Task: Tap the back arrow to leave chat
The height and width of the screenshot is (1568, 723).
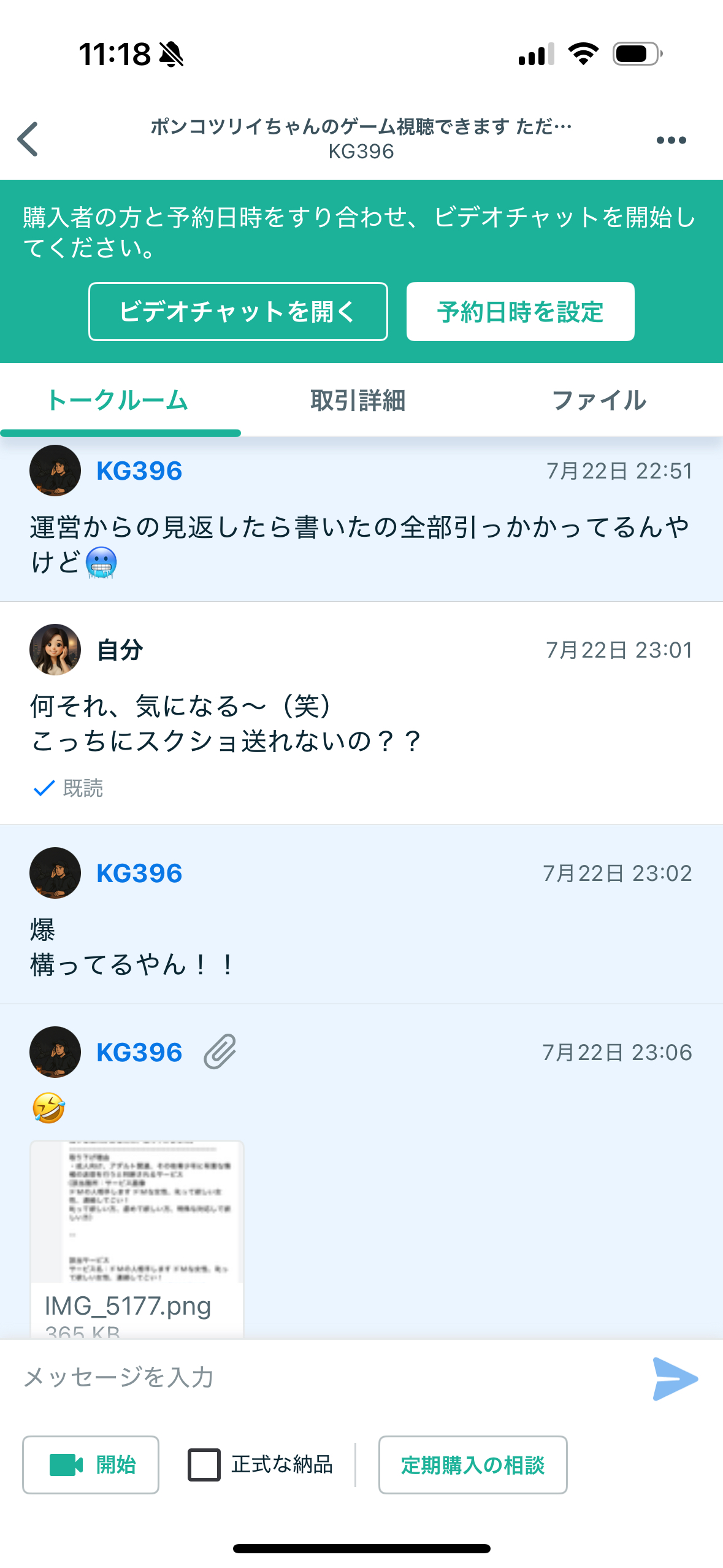Action: [x=27, y=139]
